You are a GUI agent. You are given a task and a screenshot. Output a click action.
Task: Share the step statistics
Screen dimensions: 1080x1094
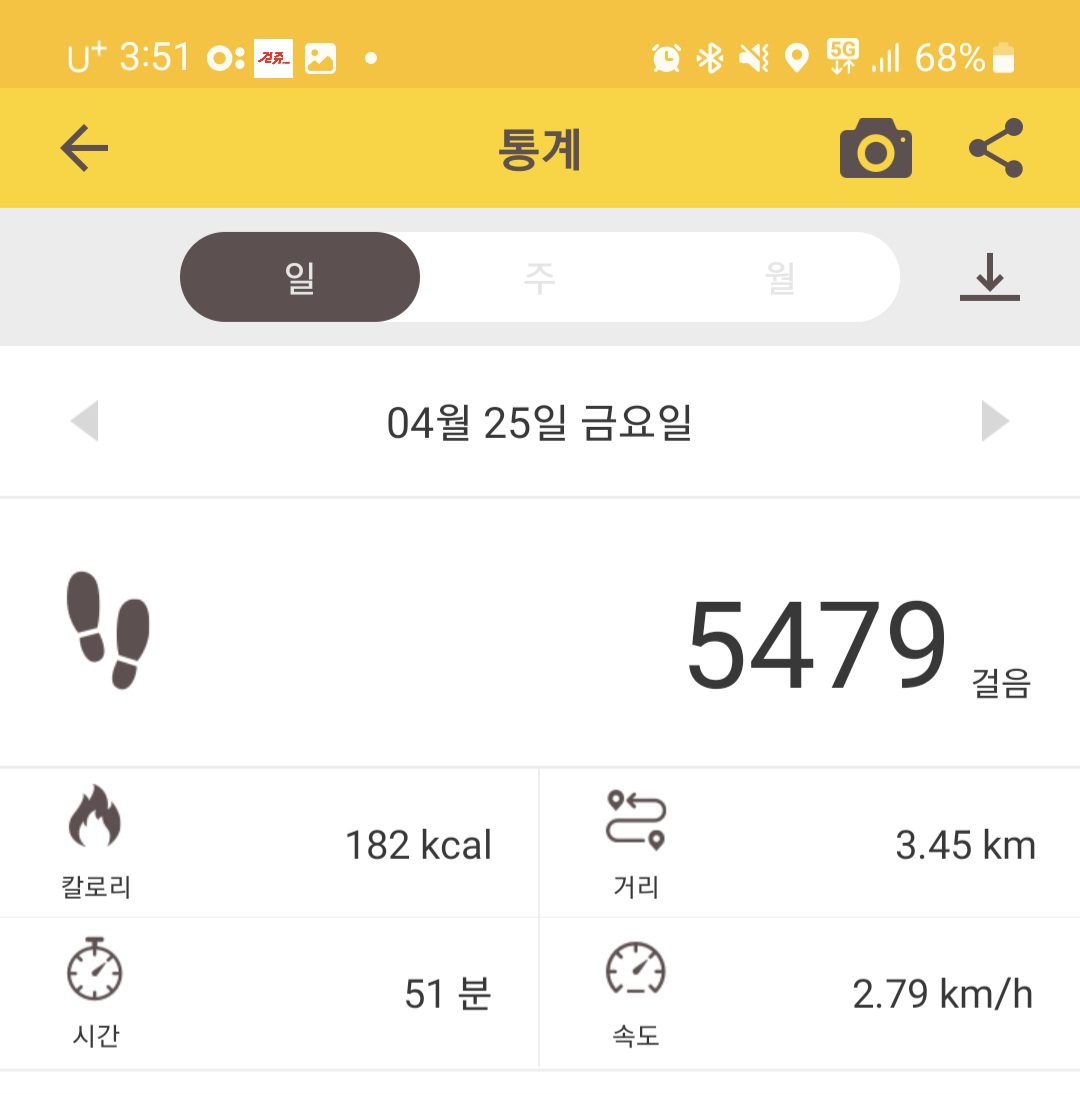pos(996,148)
